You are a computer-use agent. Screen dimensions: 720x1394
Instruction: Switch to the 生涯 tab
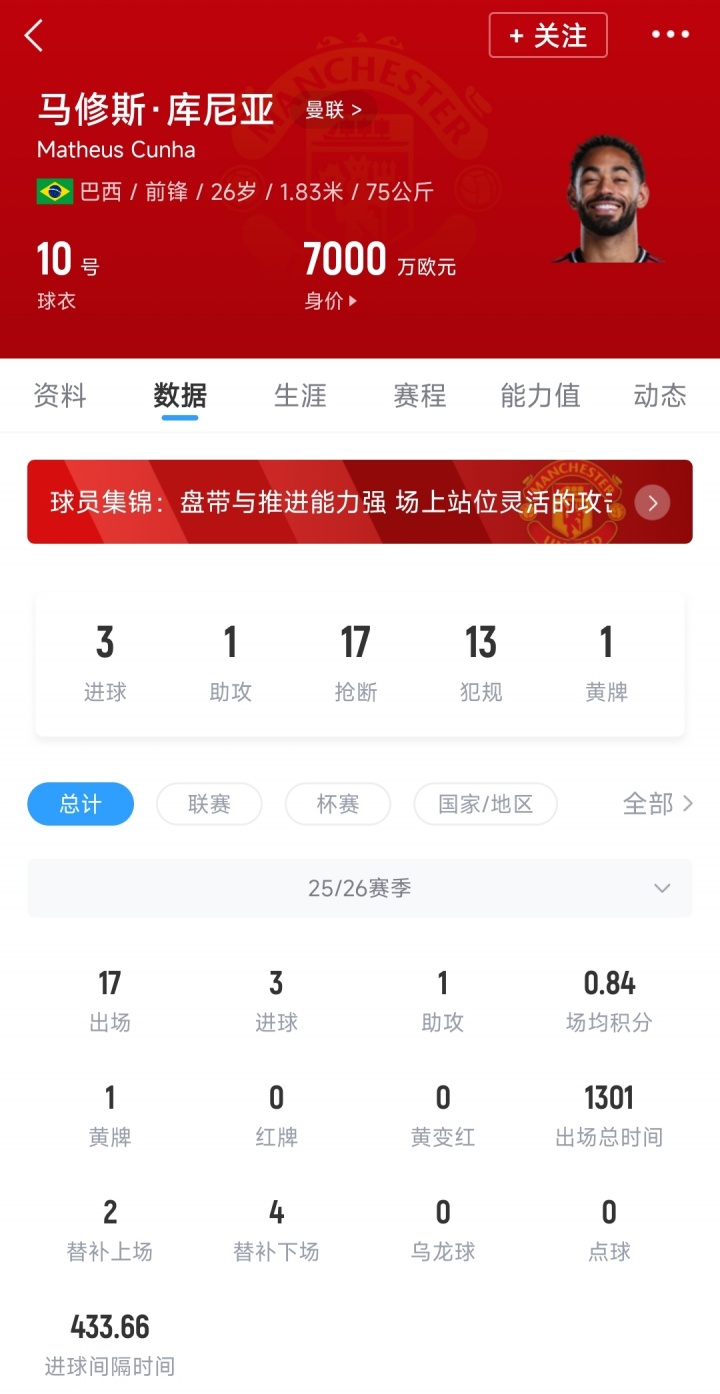pyautogui.click(x=299, y=396)
